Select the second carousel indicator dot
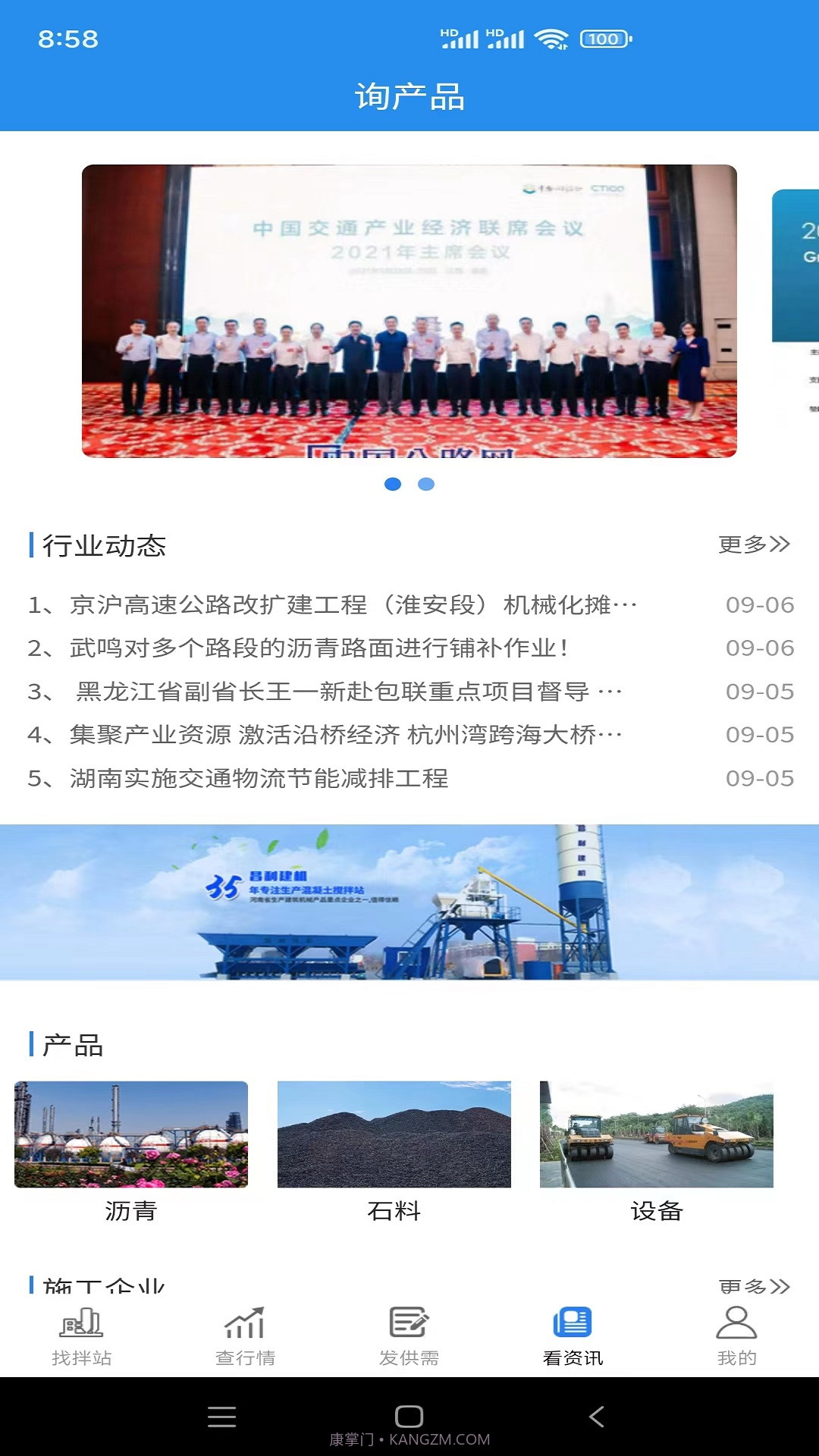 [427, 483]
